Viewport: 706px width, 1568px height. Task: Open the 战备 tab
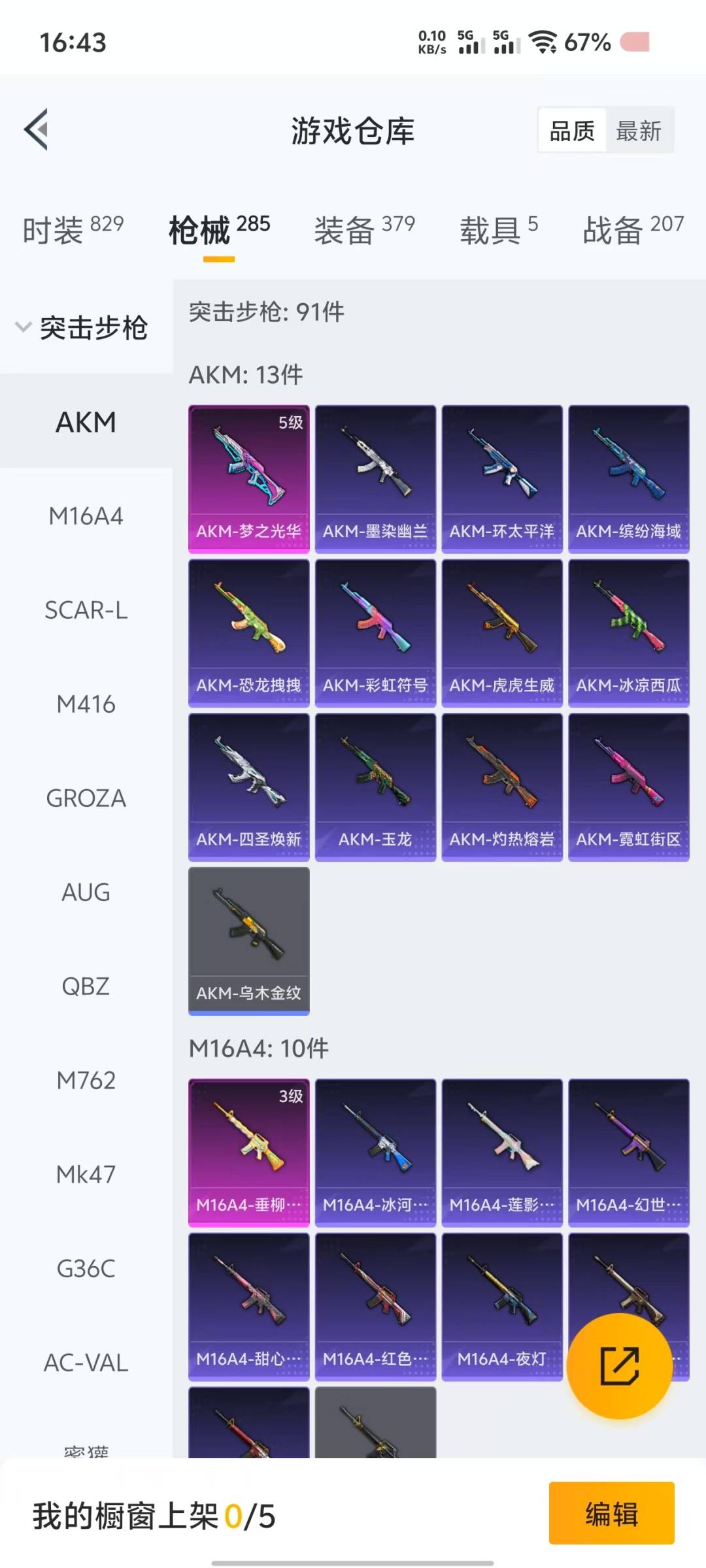(x=633, y=230)
